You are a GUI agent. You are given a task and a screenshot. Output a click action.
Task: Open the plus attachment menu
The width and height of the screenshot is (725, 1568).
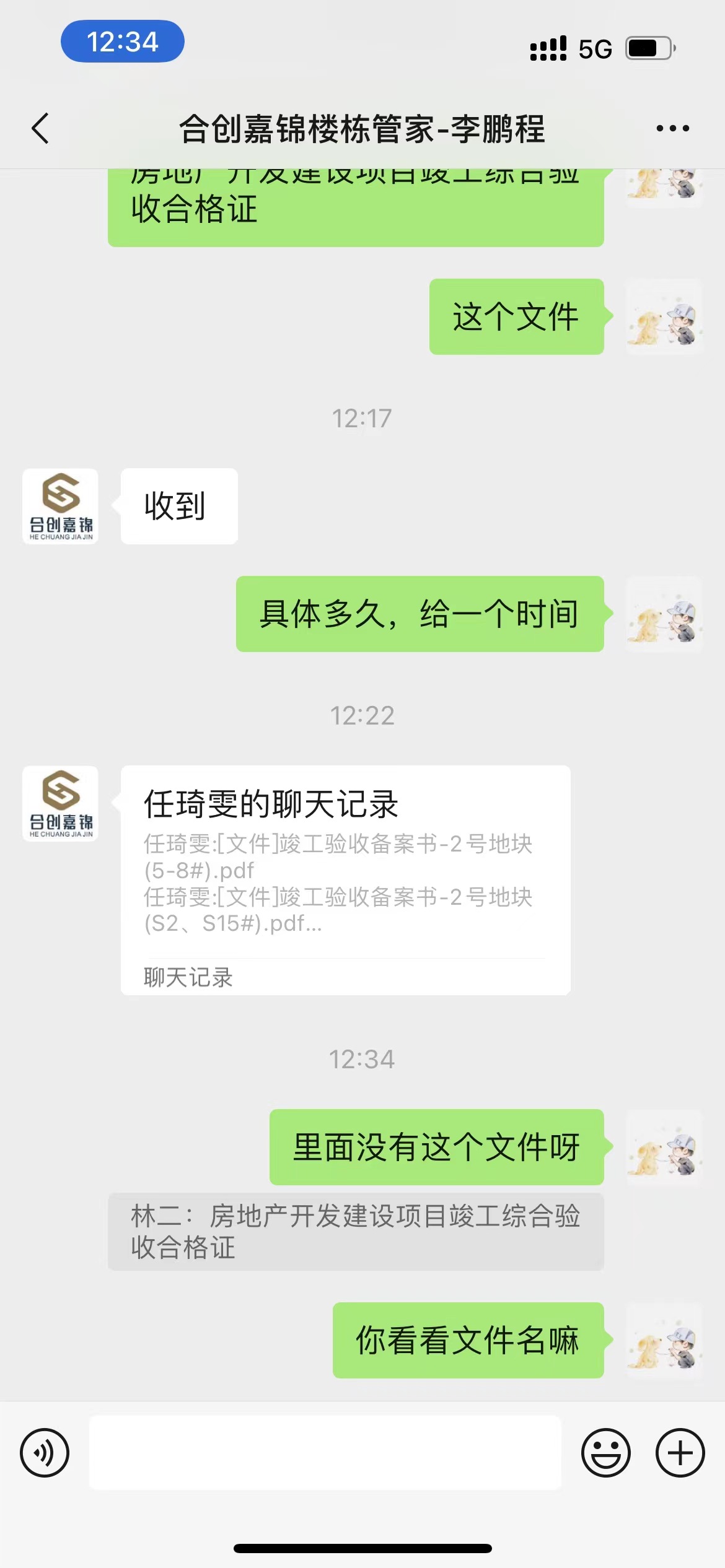[x=680, y=1453]
